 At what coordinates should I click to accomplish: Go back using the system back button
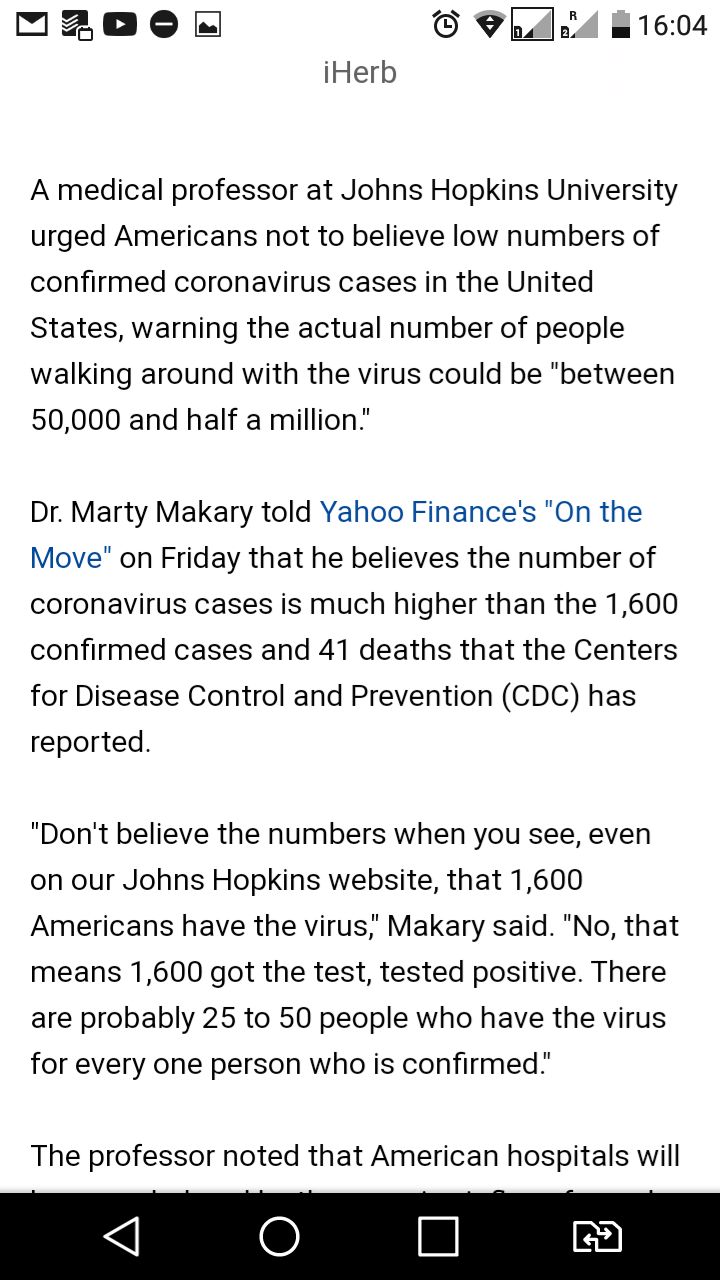pyautogui.click(x=122, y=1237)
